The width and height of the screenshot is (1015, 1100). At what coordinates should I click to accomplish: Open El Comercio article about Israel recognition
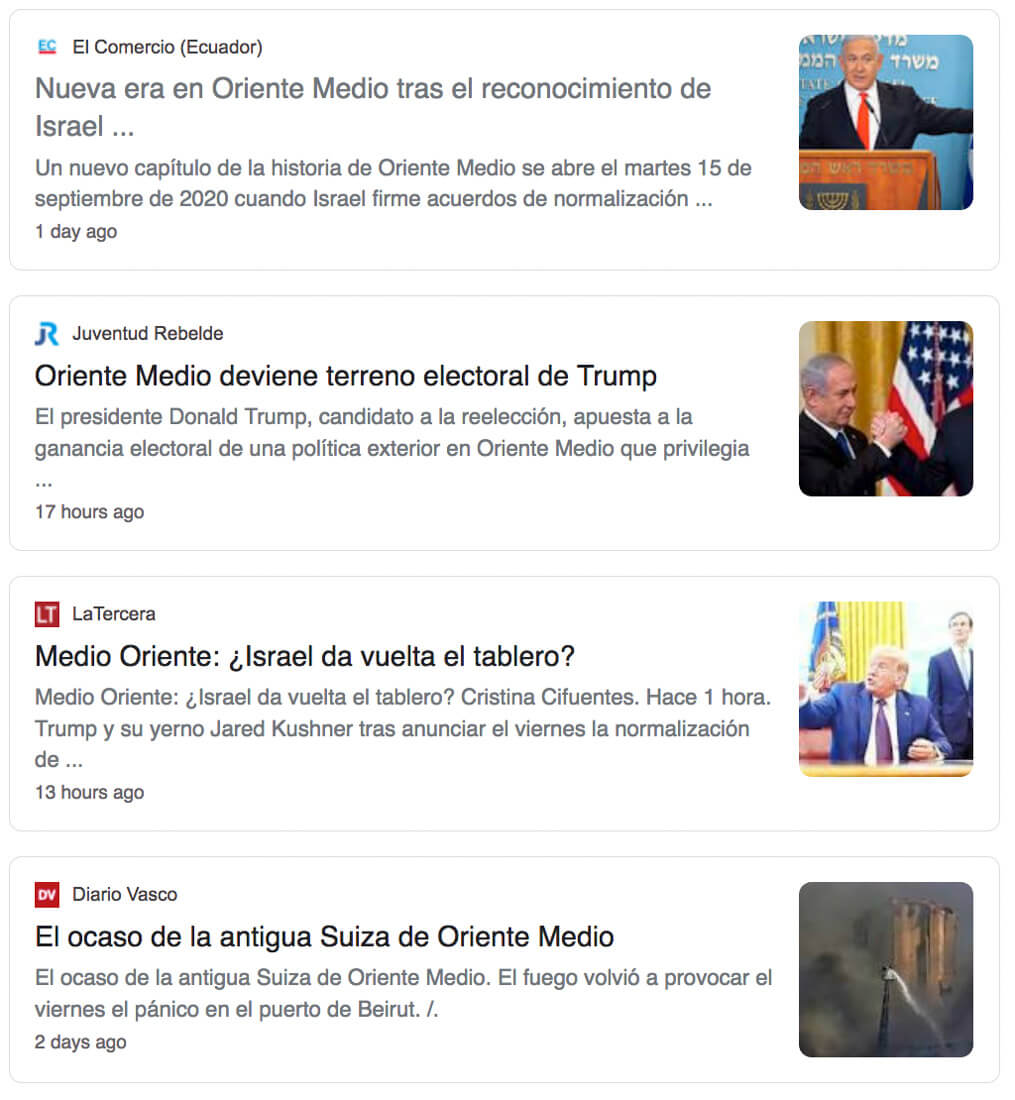[x=372, y=89]
